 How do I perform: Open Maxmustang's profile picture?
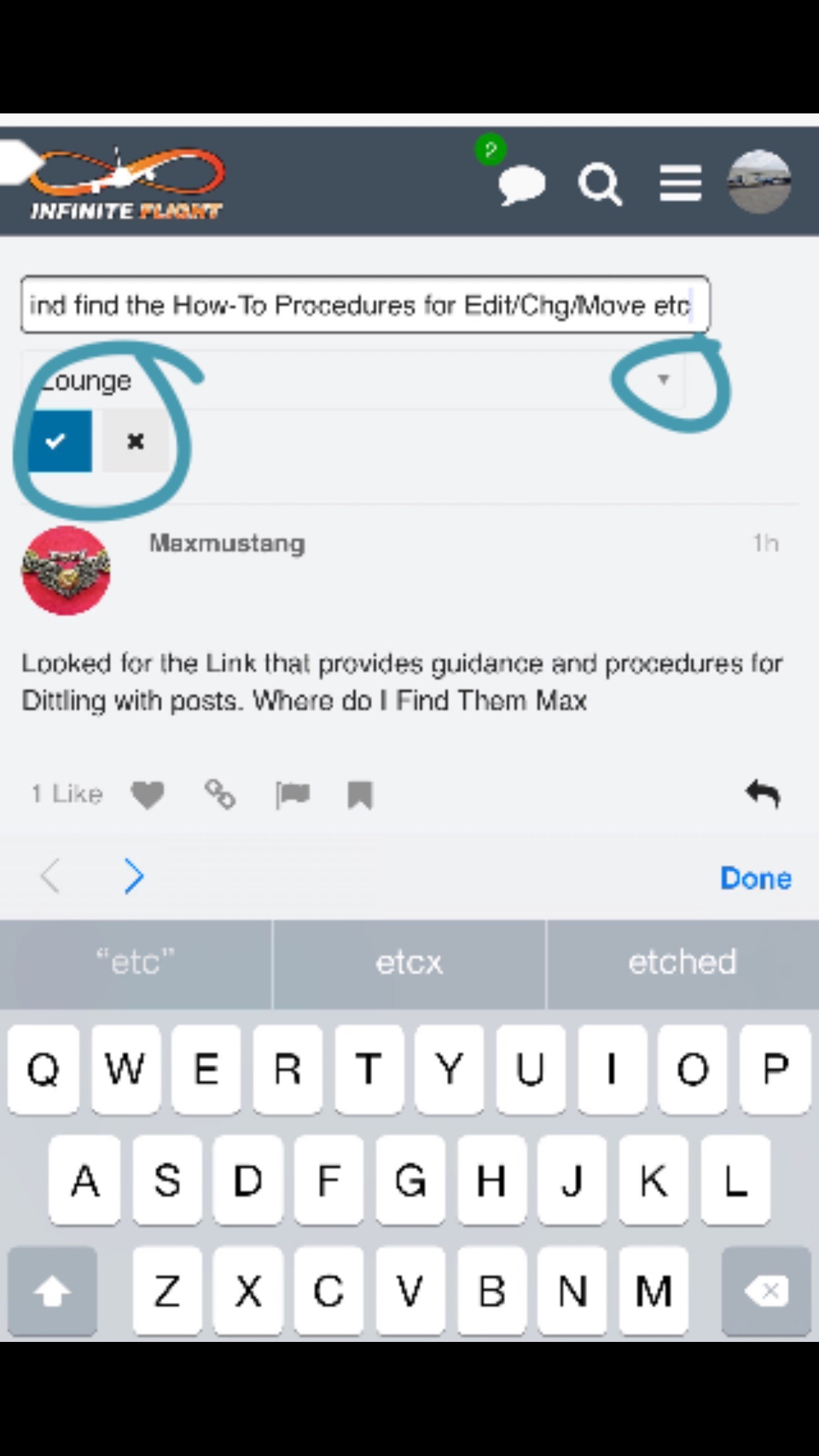click(x=66, y=570)
